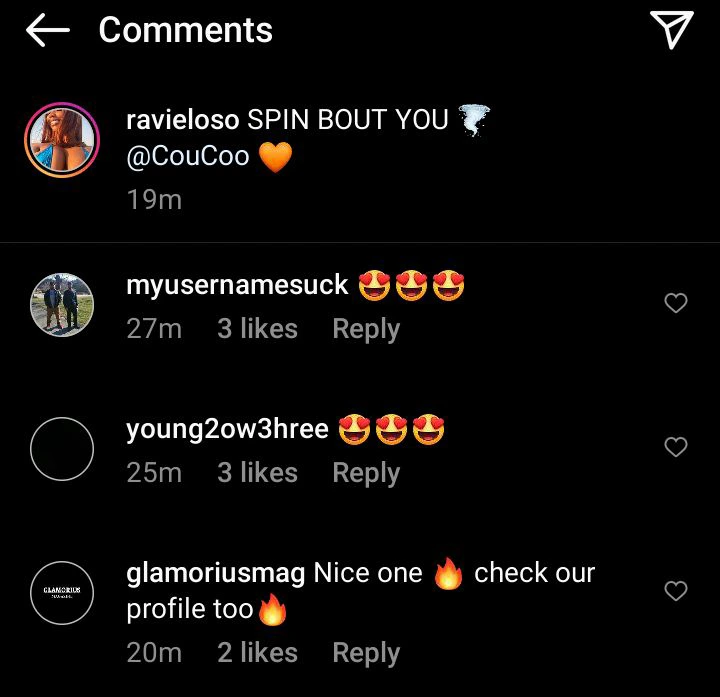The width and height of the screenshot is (720, 697).
Task: Open glamoriusmag's profile avatar
Action: tap(62, 593)
